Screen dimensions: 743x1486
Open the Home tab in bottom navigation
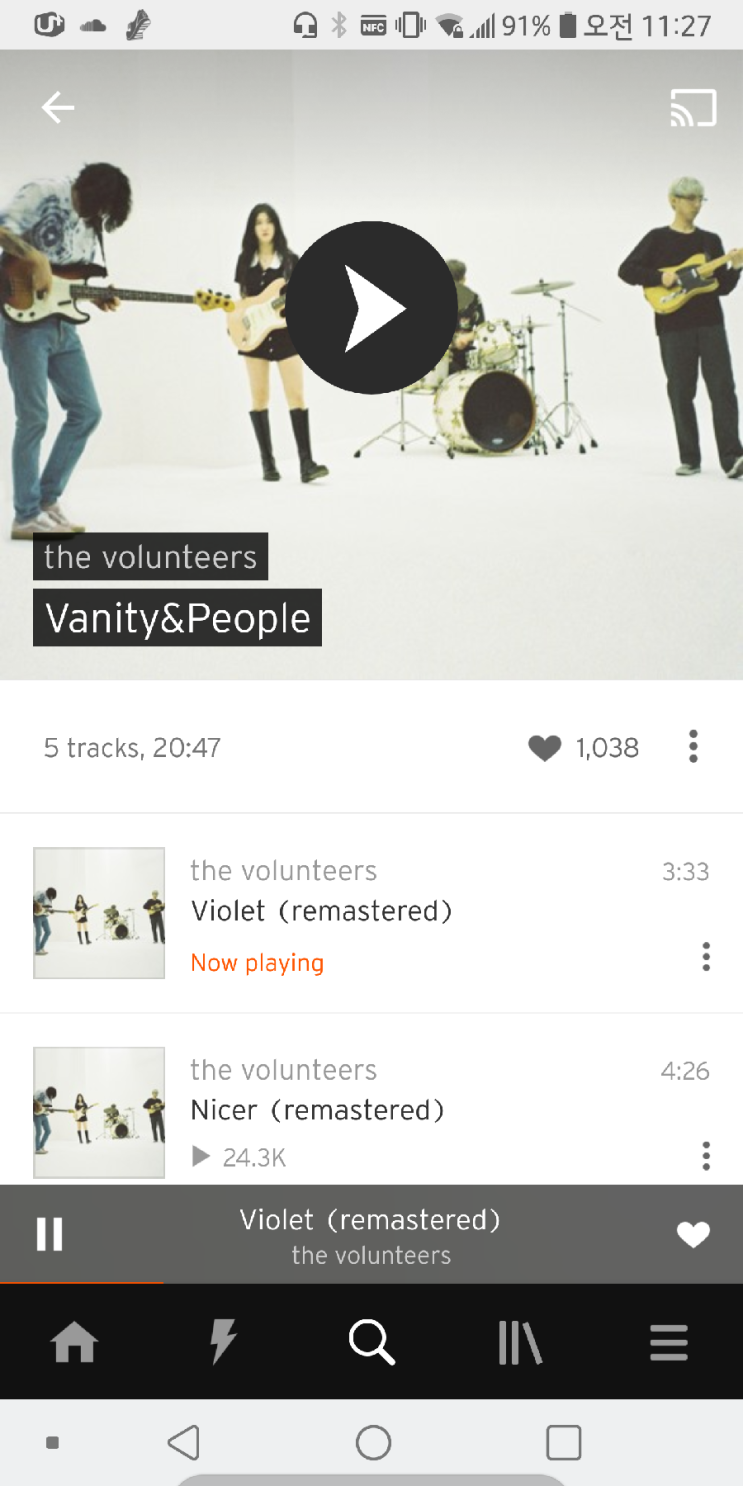click(74, 1342)
